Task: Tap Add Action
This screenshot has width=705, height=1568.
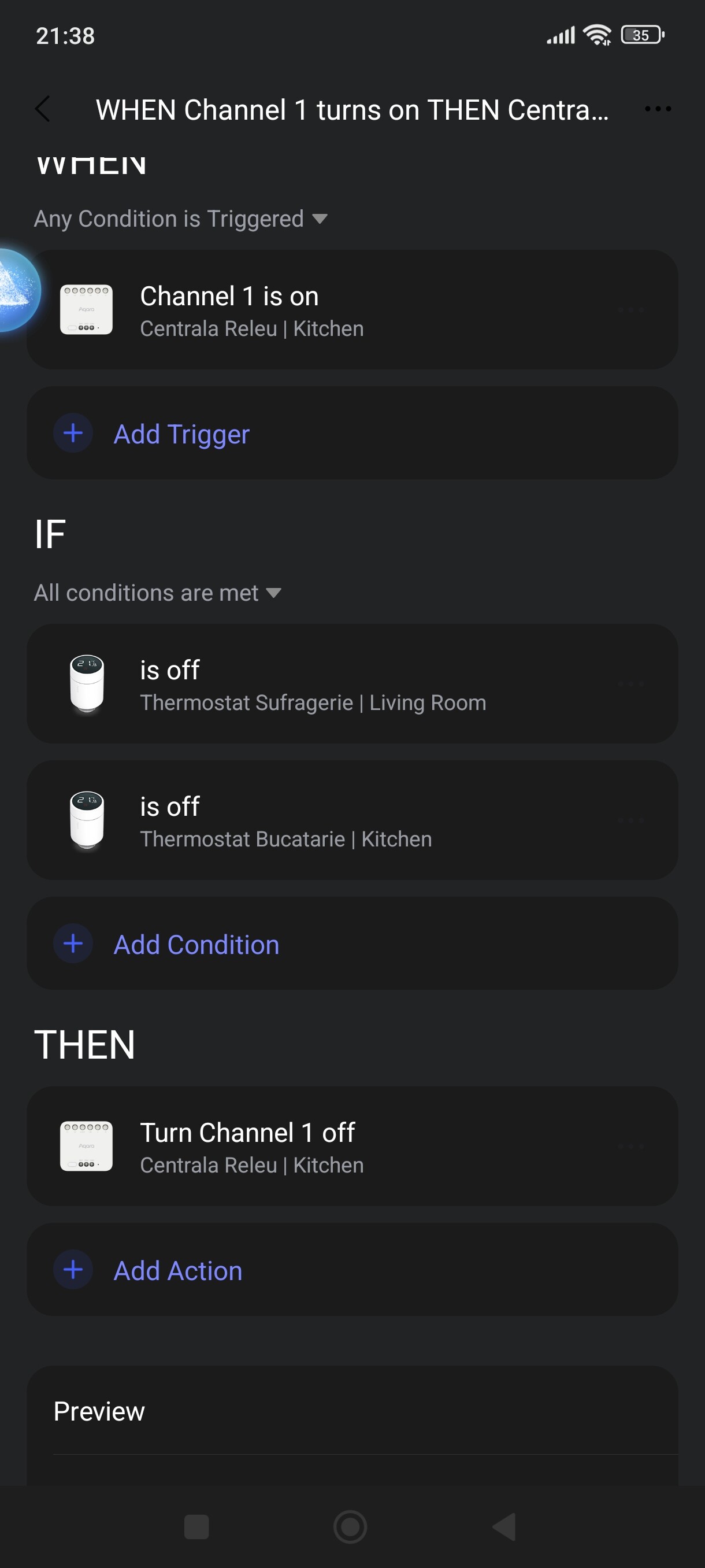Action: click(x=177, y=1270)
